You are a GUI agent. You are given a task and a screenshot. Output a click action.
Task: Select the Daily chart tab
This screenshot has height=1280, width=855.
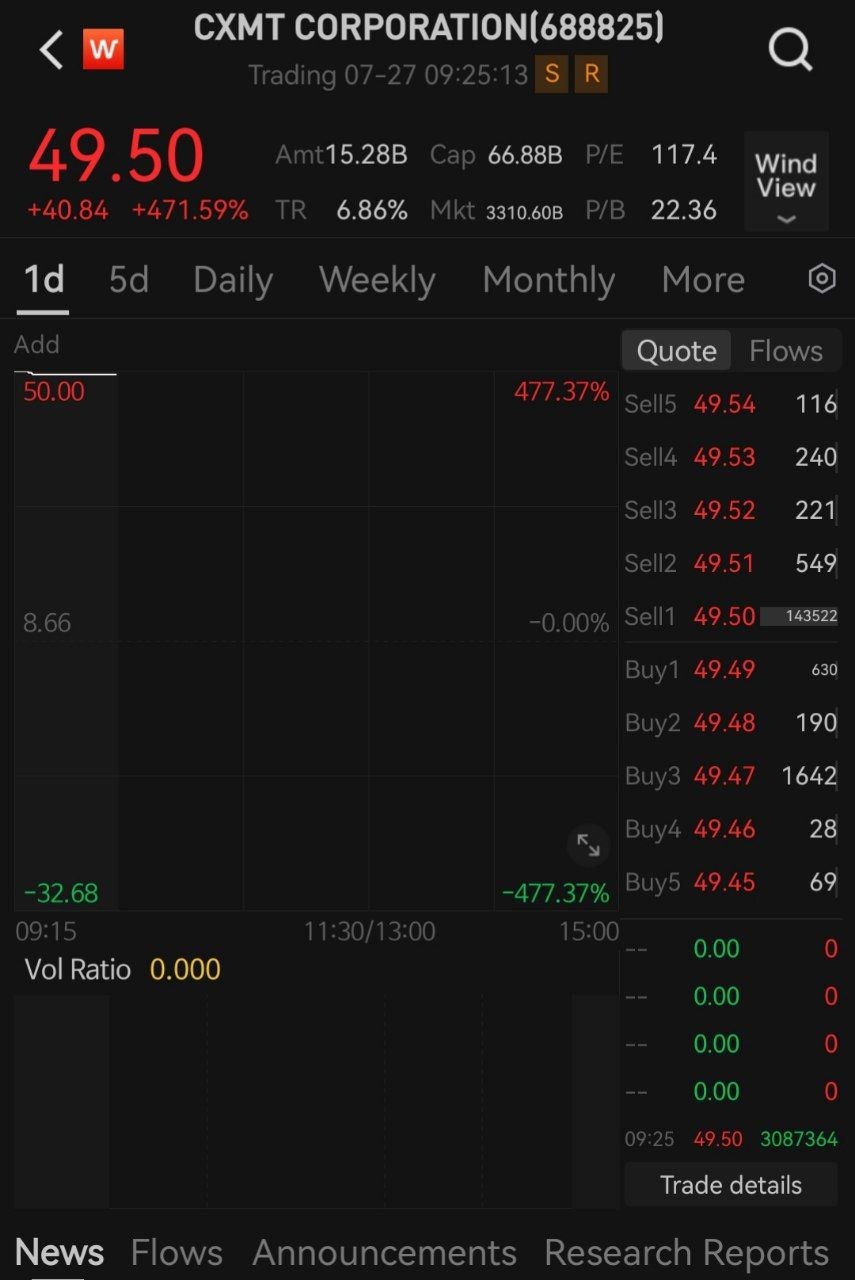[233, 280]
